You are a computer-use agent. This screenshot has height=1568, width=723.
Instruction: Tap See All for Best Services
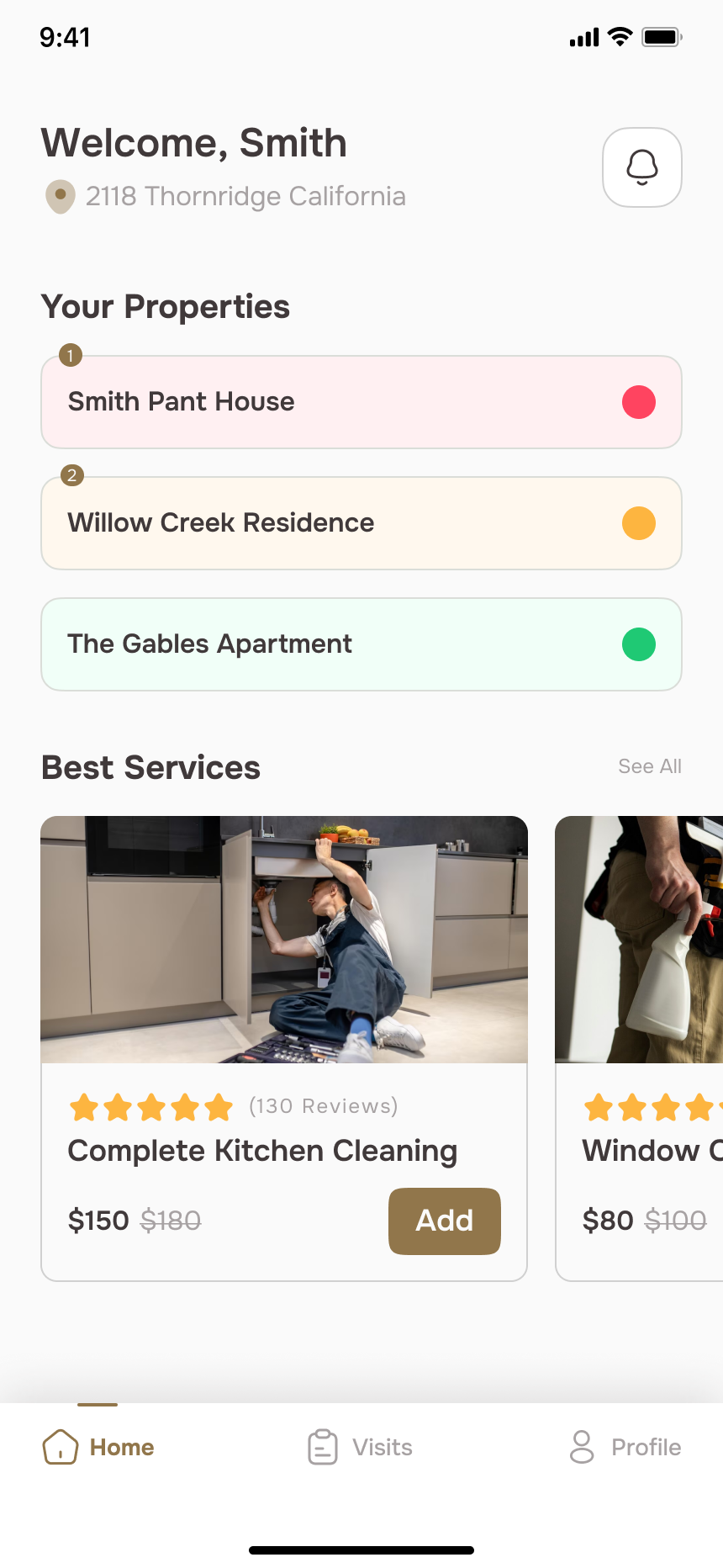(x=650, y=766)
